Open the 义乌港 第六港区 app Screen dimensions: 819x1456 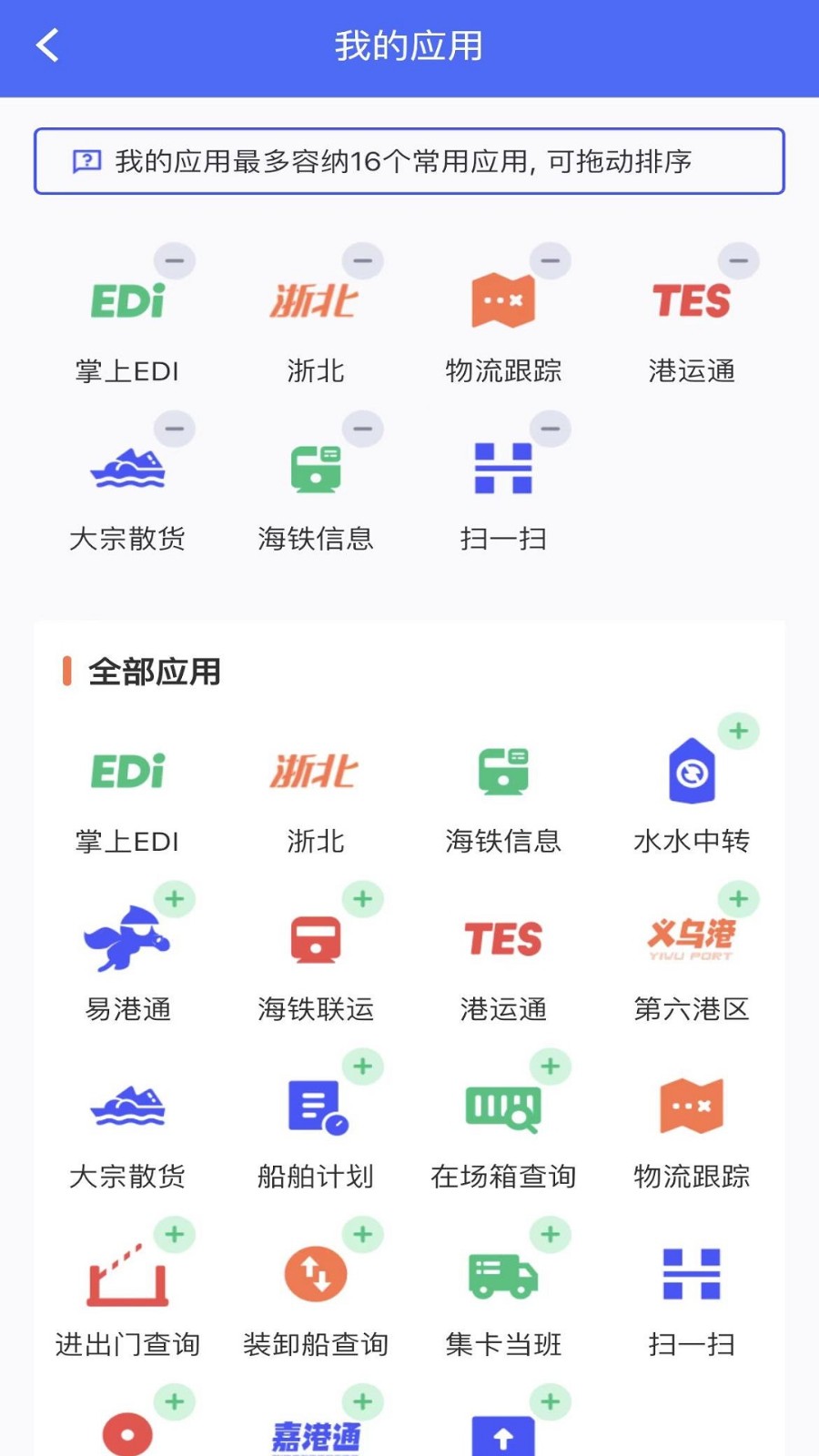tap(692, 937)
